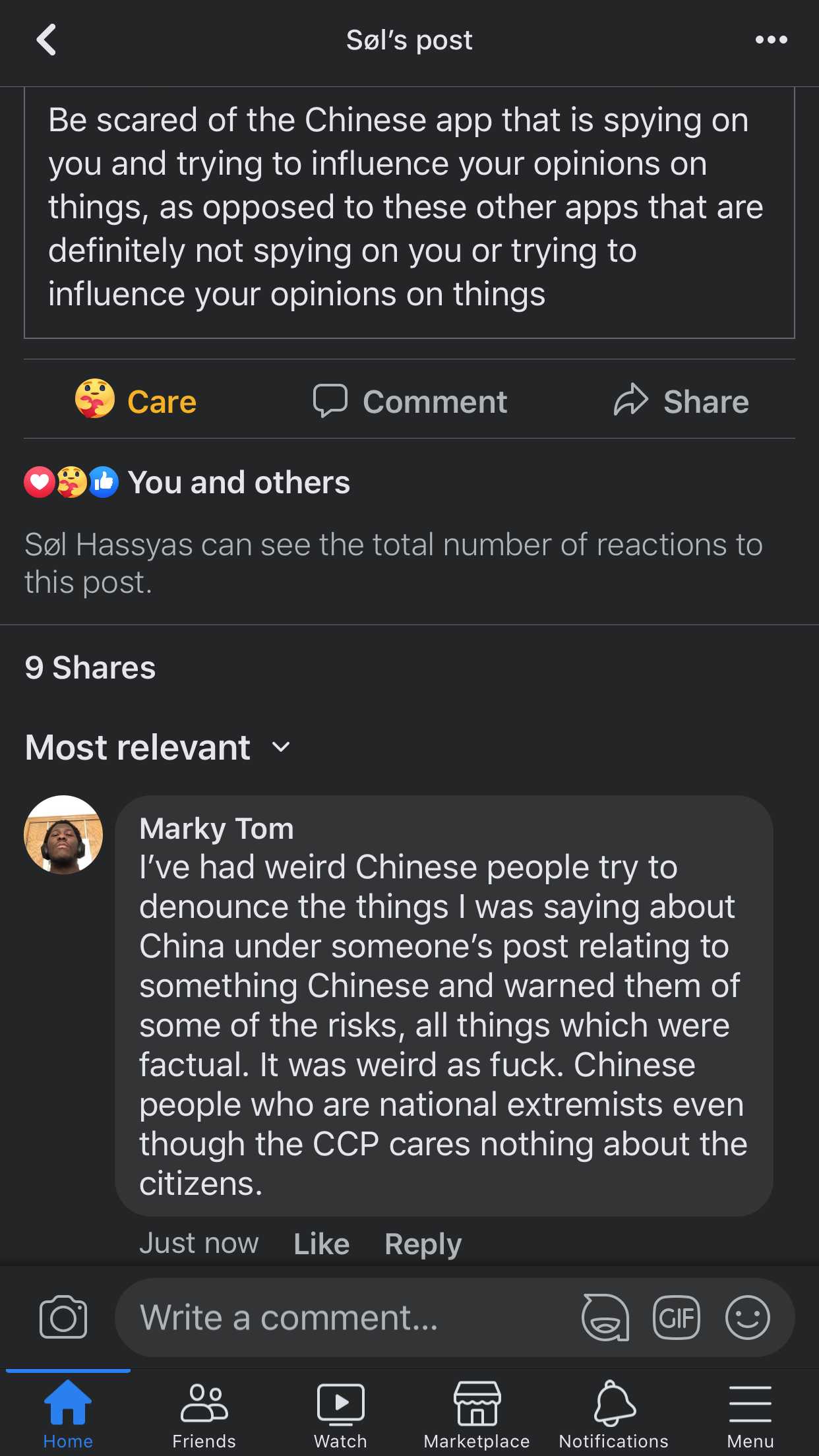This screenshot has height=1456, width=819.
Task: Tap the Care reaction button
Action: point(136,401)
